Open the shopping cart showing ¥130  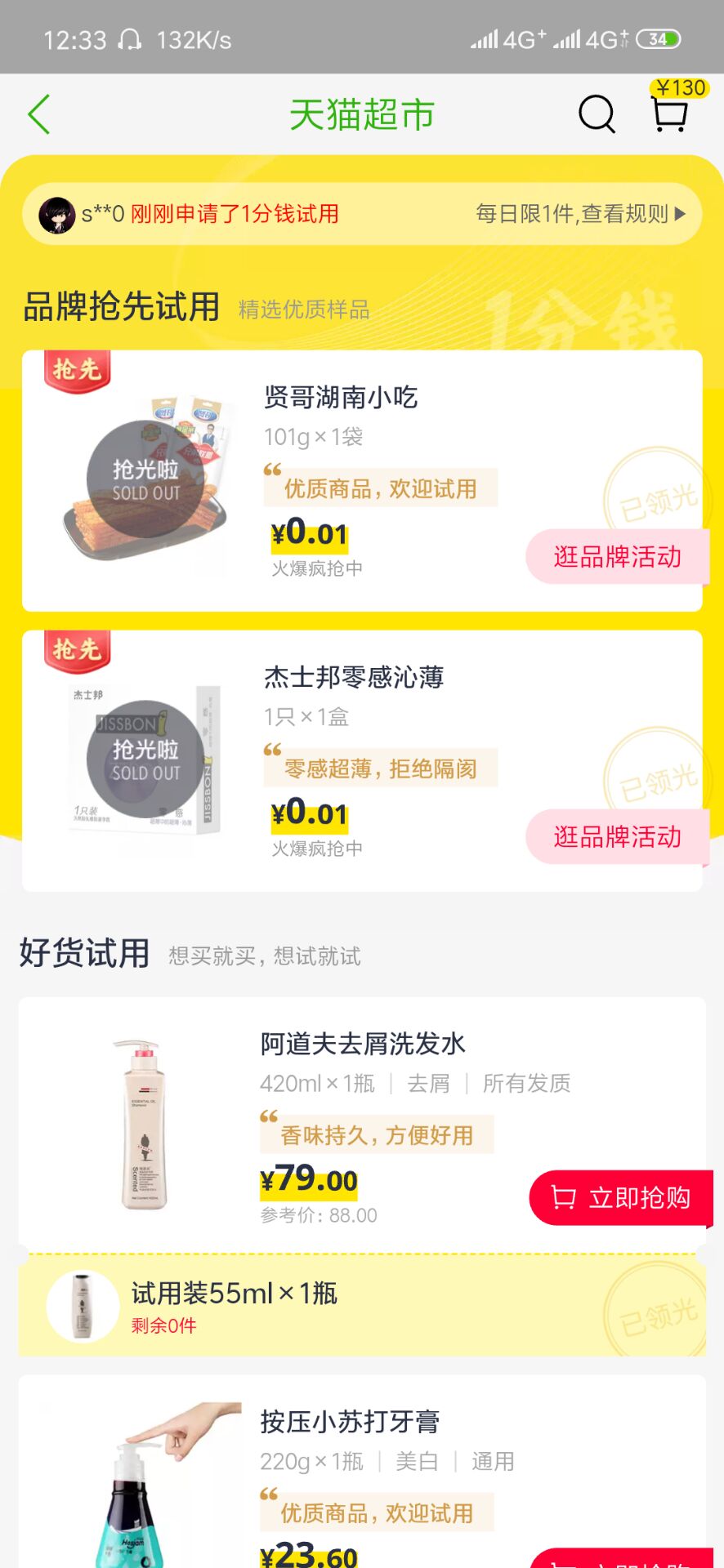(x=668, y=116)
